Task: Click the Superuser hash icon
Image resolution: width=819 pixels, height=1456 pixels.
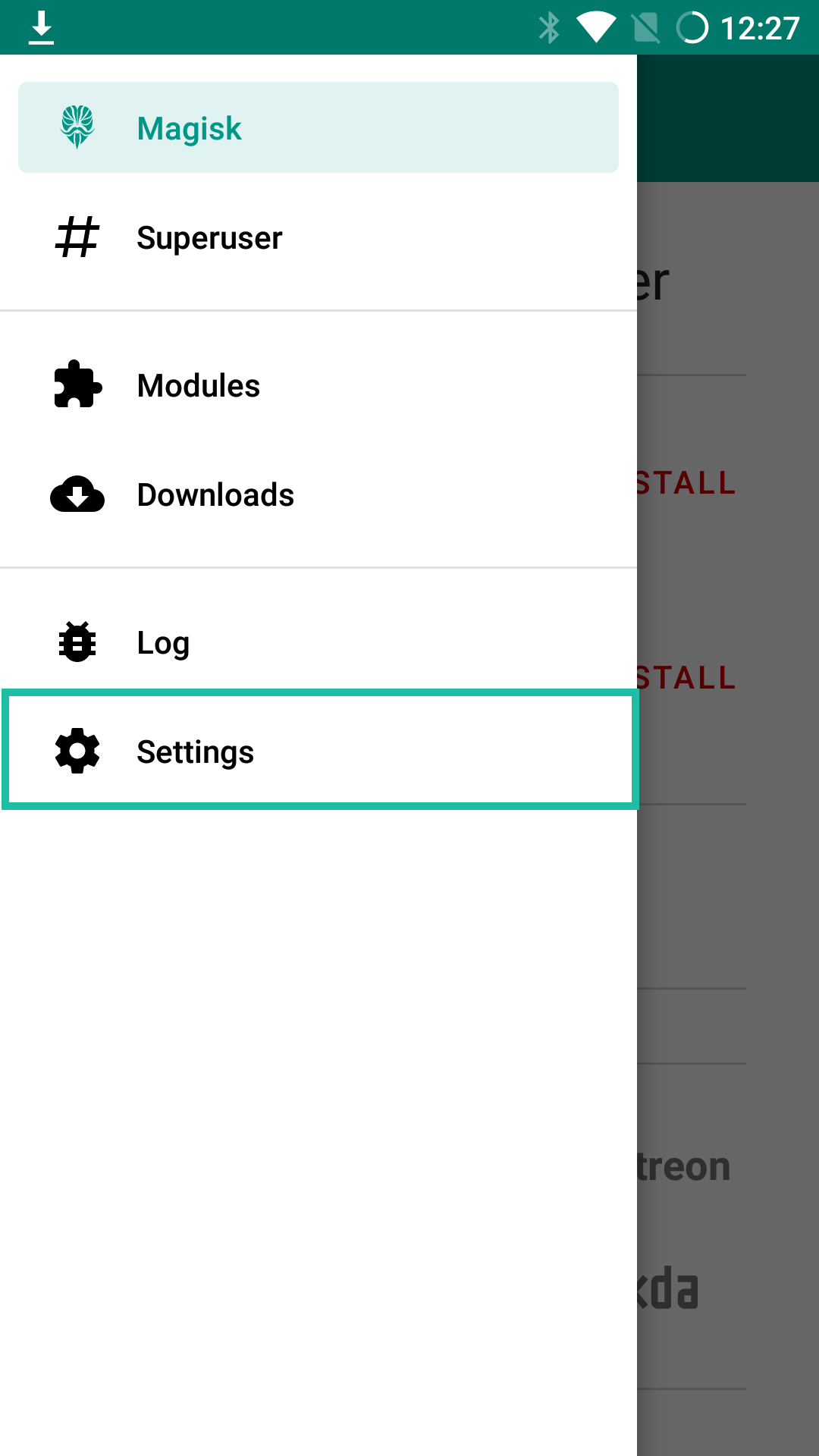Action: coord(77,237)
